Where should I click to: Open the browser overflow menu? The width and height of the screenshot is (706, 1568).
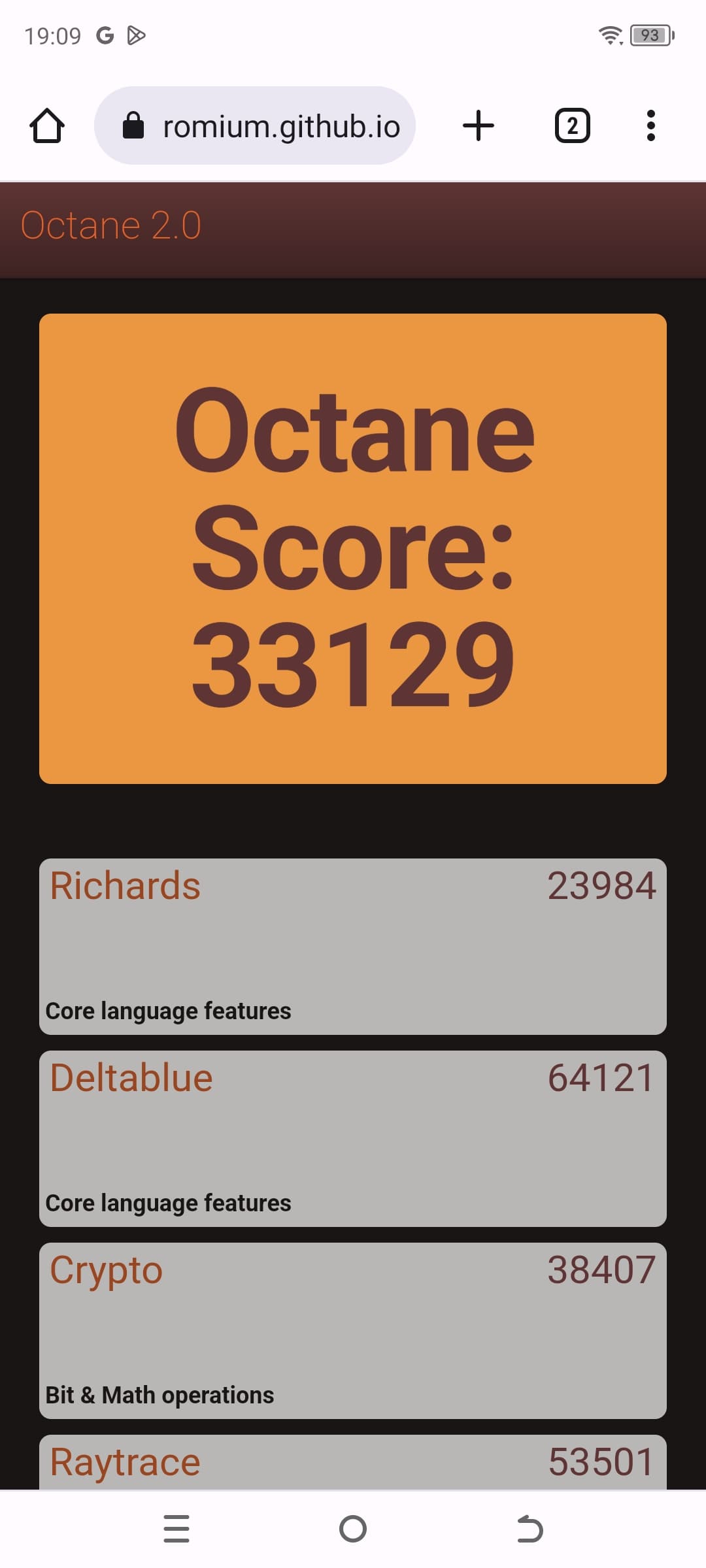(650, 125)
